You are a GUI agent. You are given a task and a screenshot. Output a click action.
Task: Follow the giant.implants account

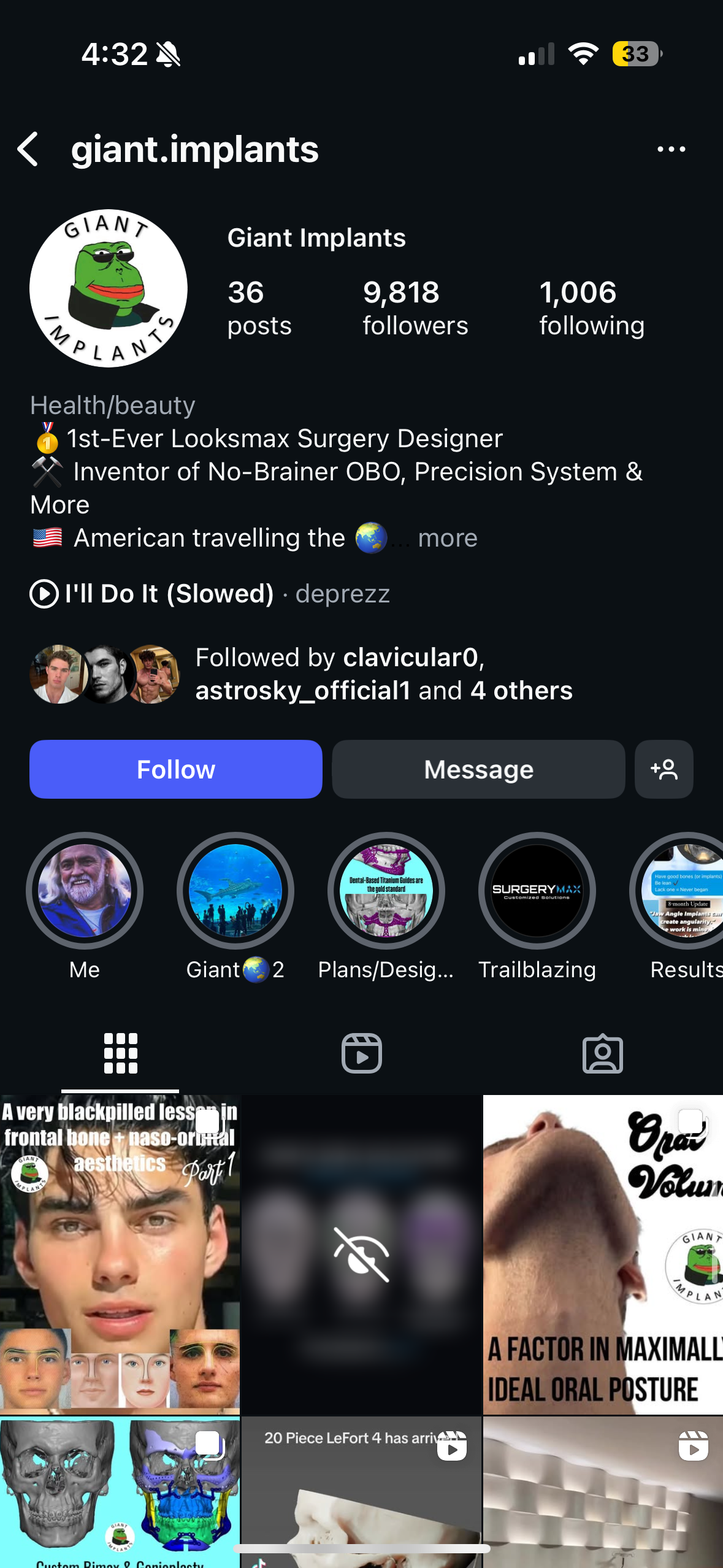pos(176,769)
